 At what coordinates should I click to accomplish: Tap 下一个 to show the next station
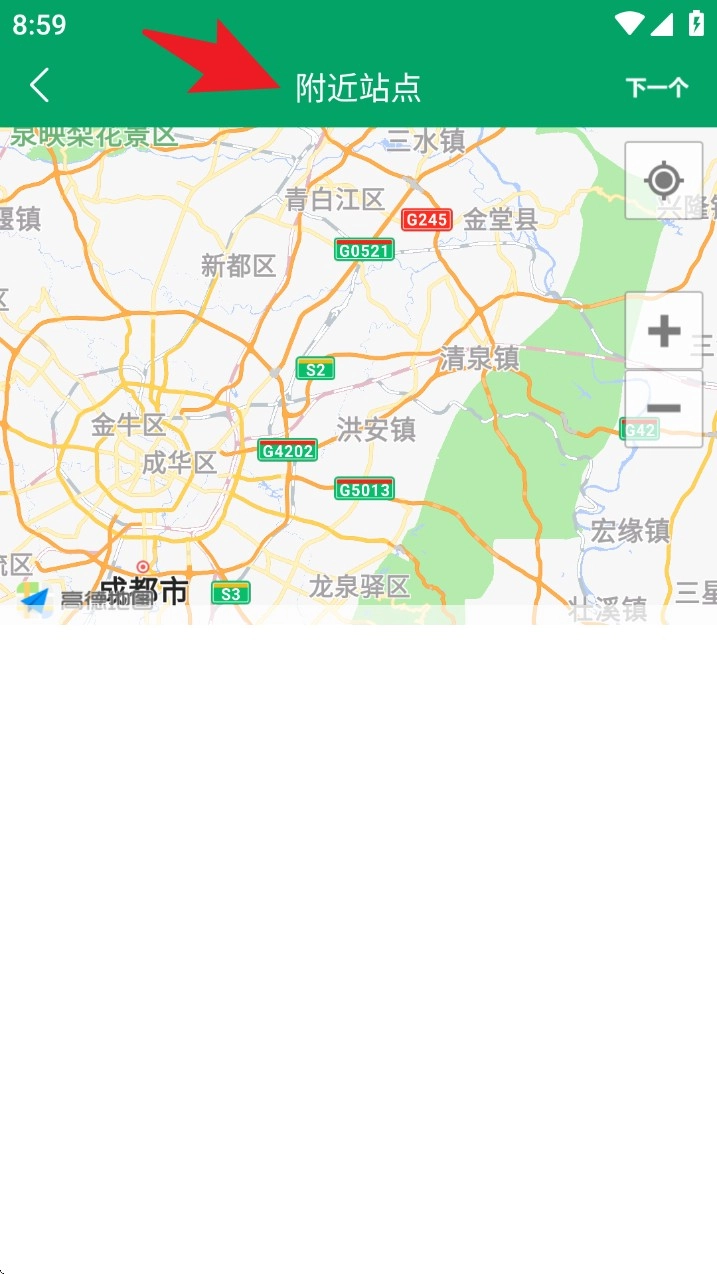(x=657, y=88)
